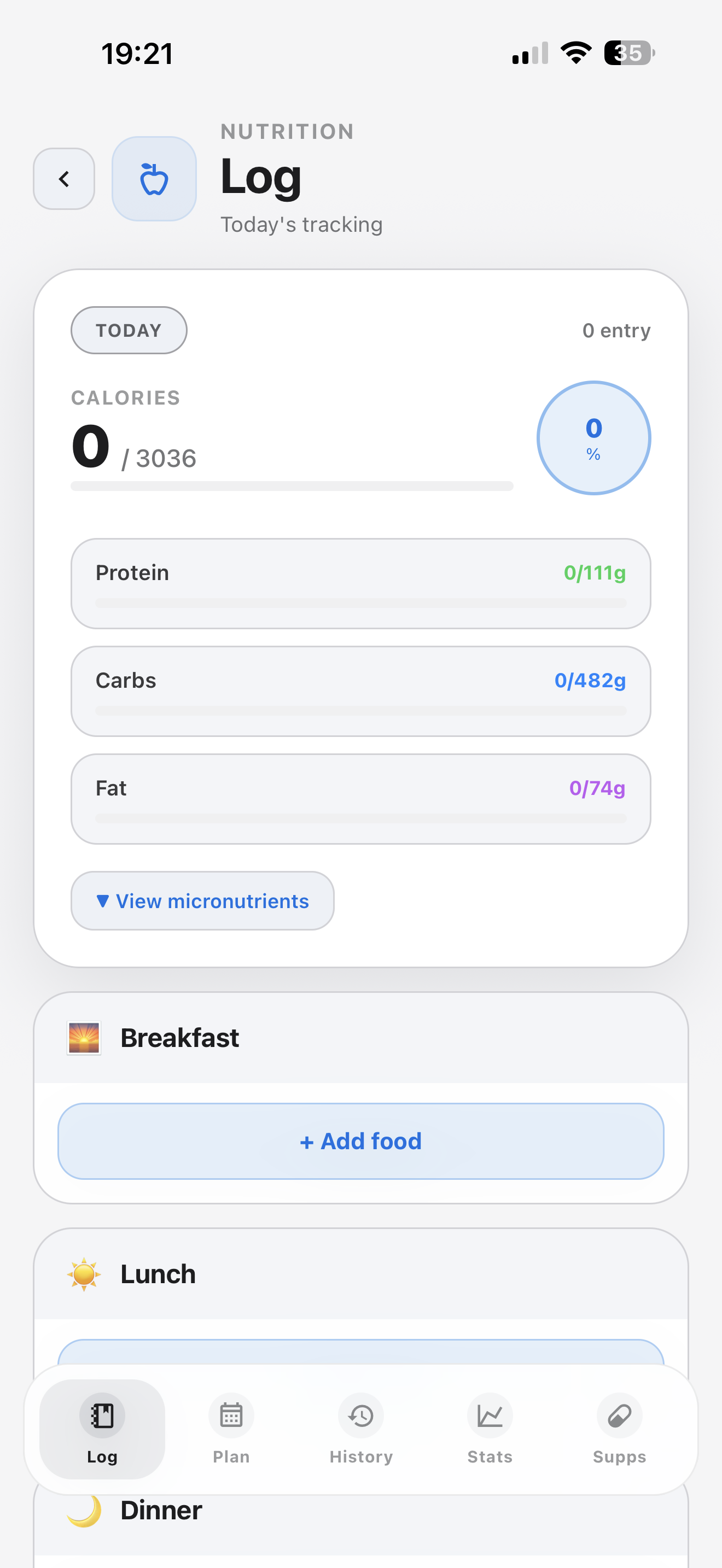Collapse the micronutrients section triangle
This screenshot has height=1568, width=722.
[x=103, y=900]
